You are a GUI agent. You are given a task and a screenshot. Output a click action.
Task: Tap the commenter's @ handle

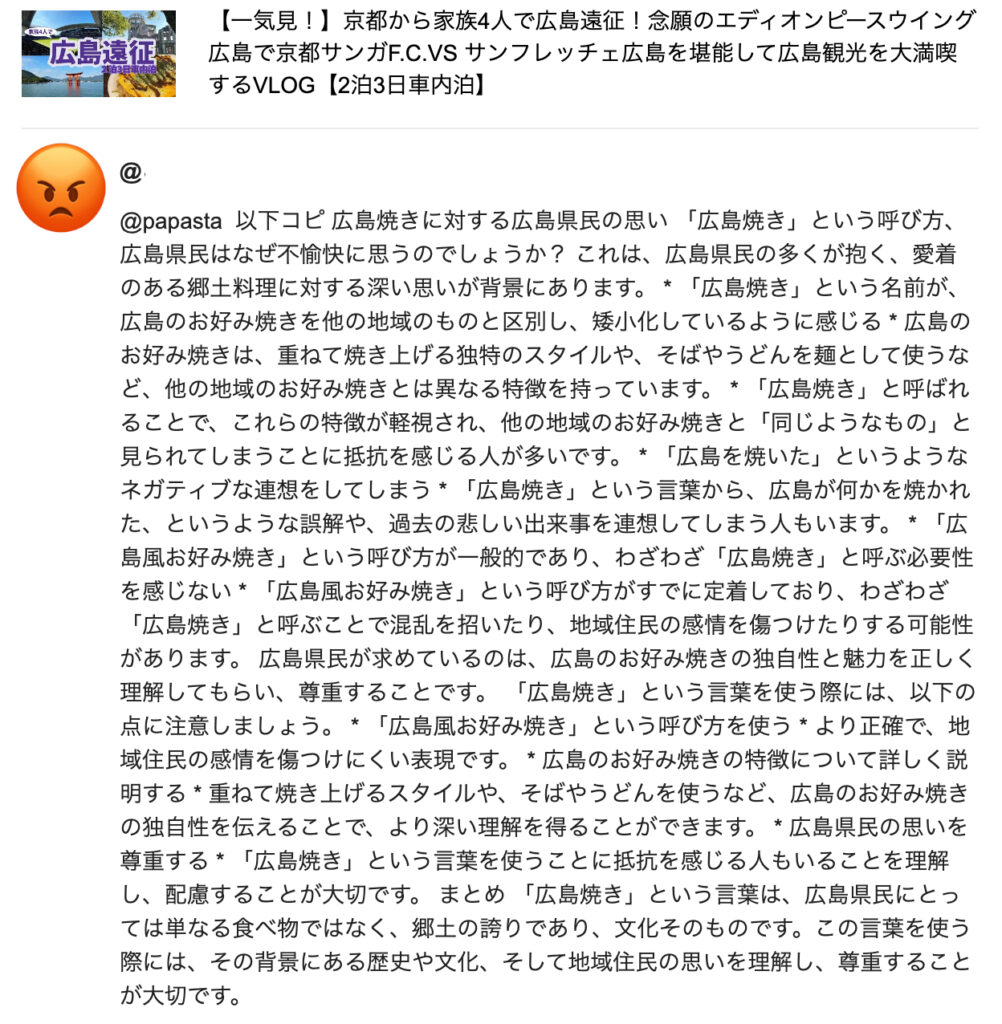coord(131,174)
